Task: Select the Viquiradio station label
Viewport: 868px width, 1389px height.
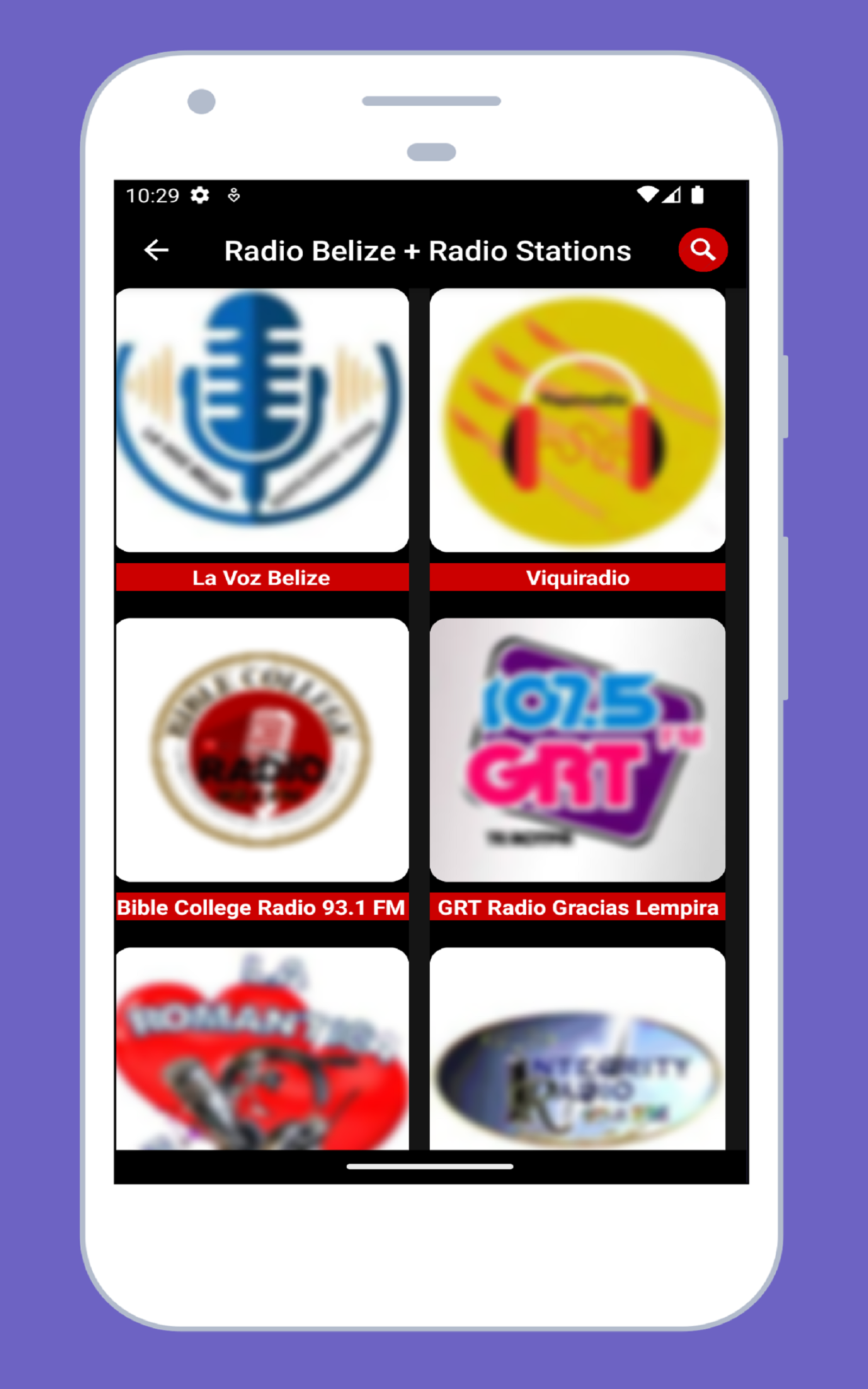Action: click(x=577, y=578)
